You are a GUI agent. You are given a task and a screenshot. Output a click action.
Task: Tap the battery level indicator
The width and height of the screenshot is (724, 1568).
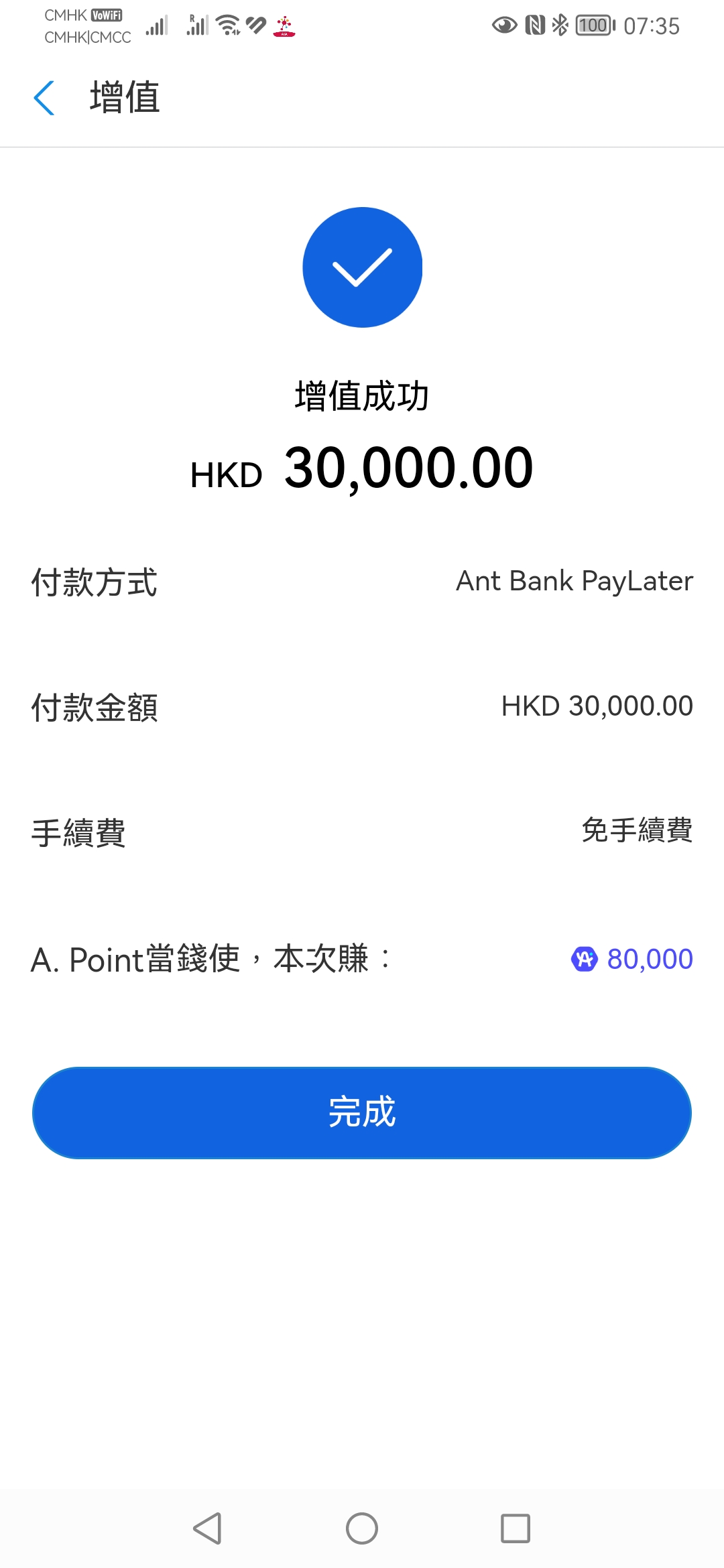pos(593,24)
